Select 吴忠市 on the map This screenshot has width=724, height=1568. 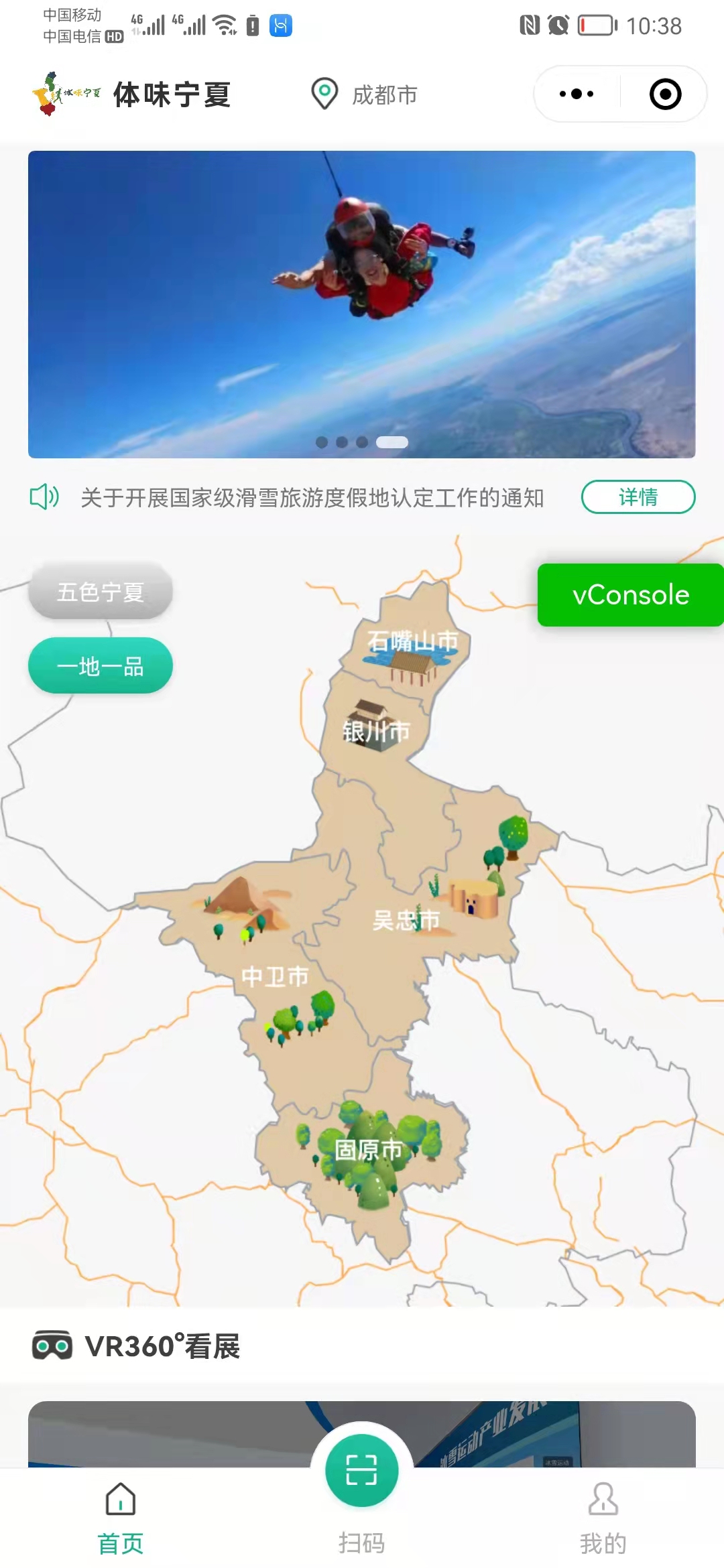[x=406, y=920]
